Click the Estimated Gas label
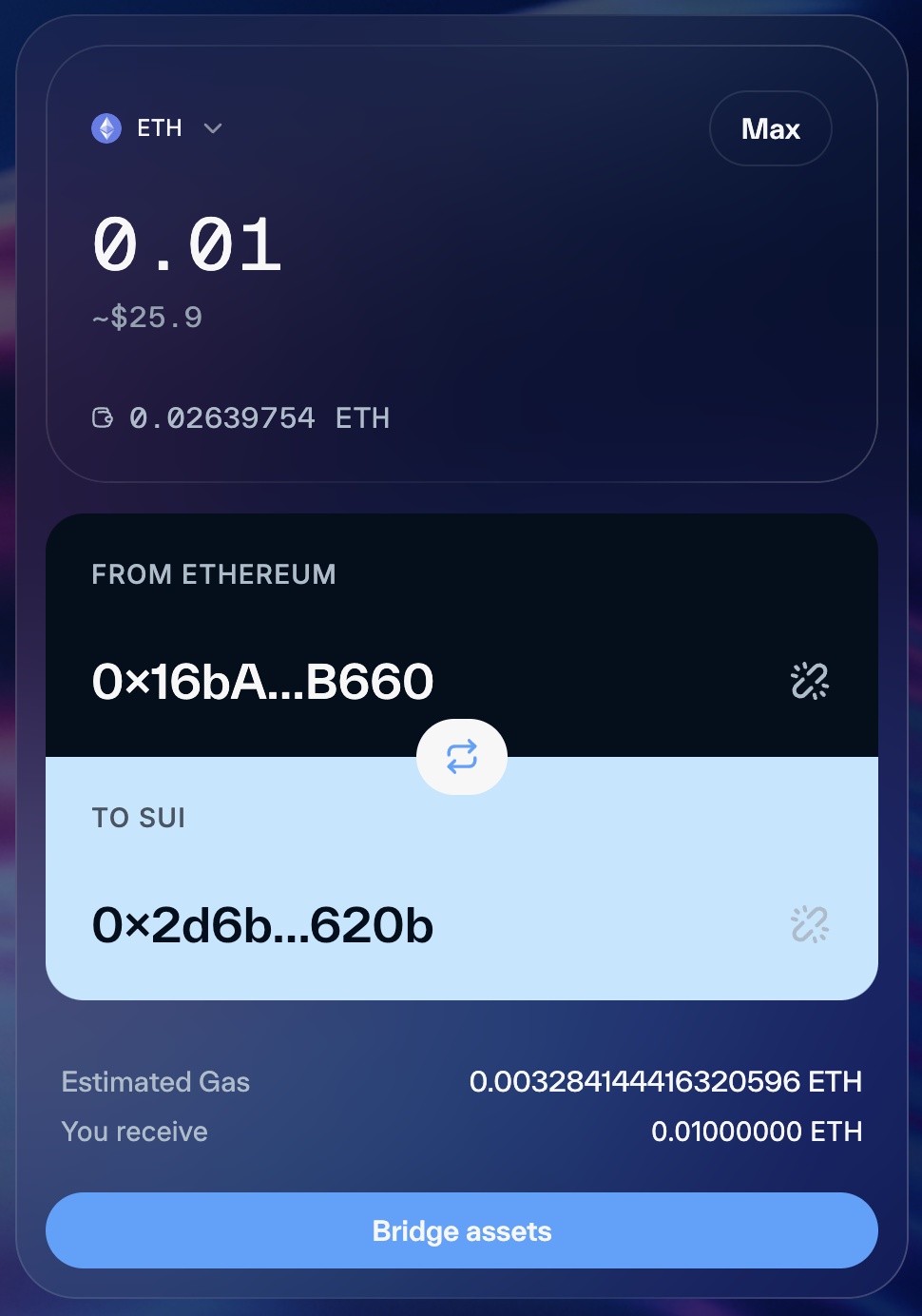The height and width of the screenshot is (1316, 922). [x=155, y=1082]
